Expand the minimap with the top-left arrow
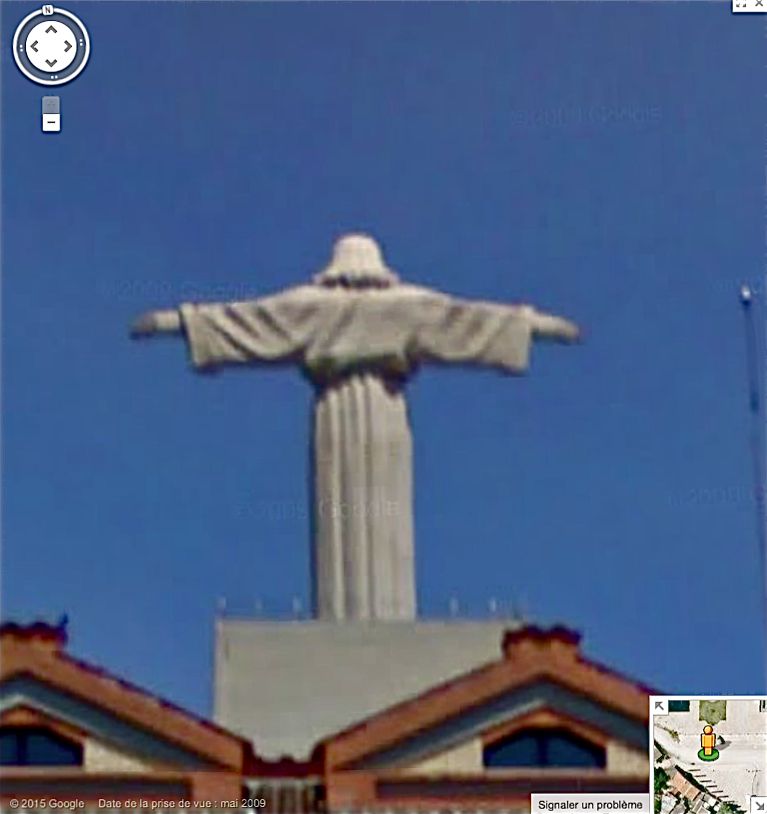 coord(660,706)
